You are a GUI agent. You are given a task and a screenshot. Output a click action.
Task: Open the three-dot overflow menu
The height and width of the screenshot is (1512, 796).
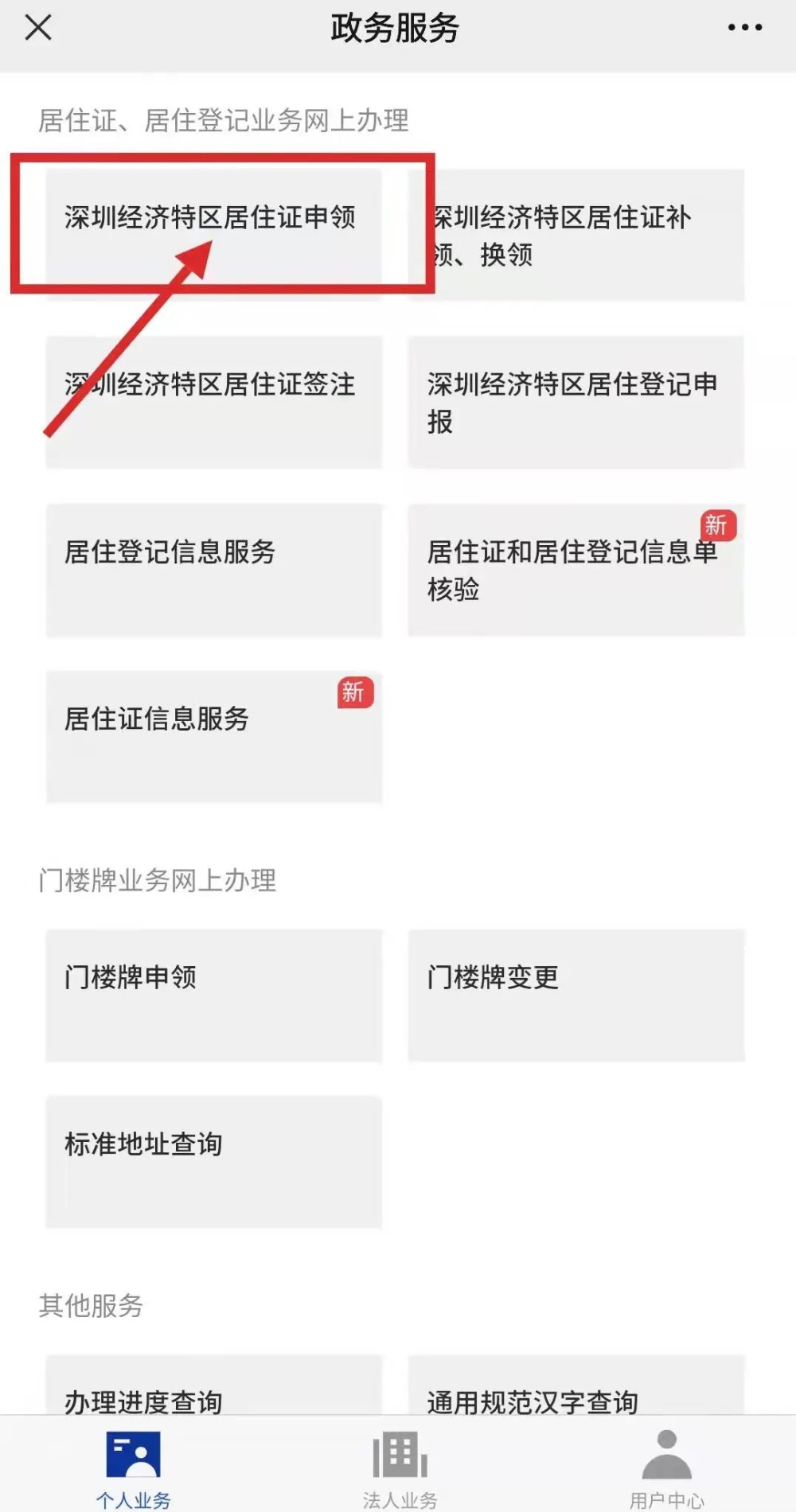[744, 28]
